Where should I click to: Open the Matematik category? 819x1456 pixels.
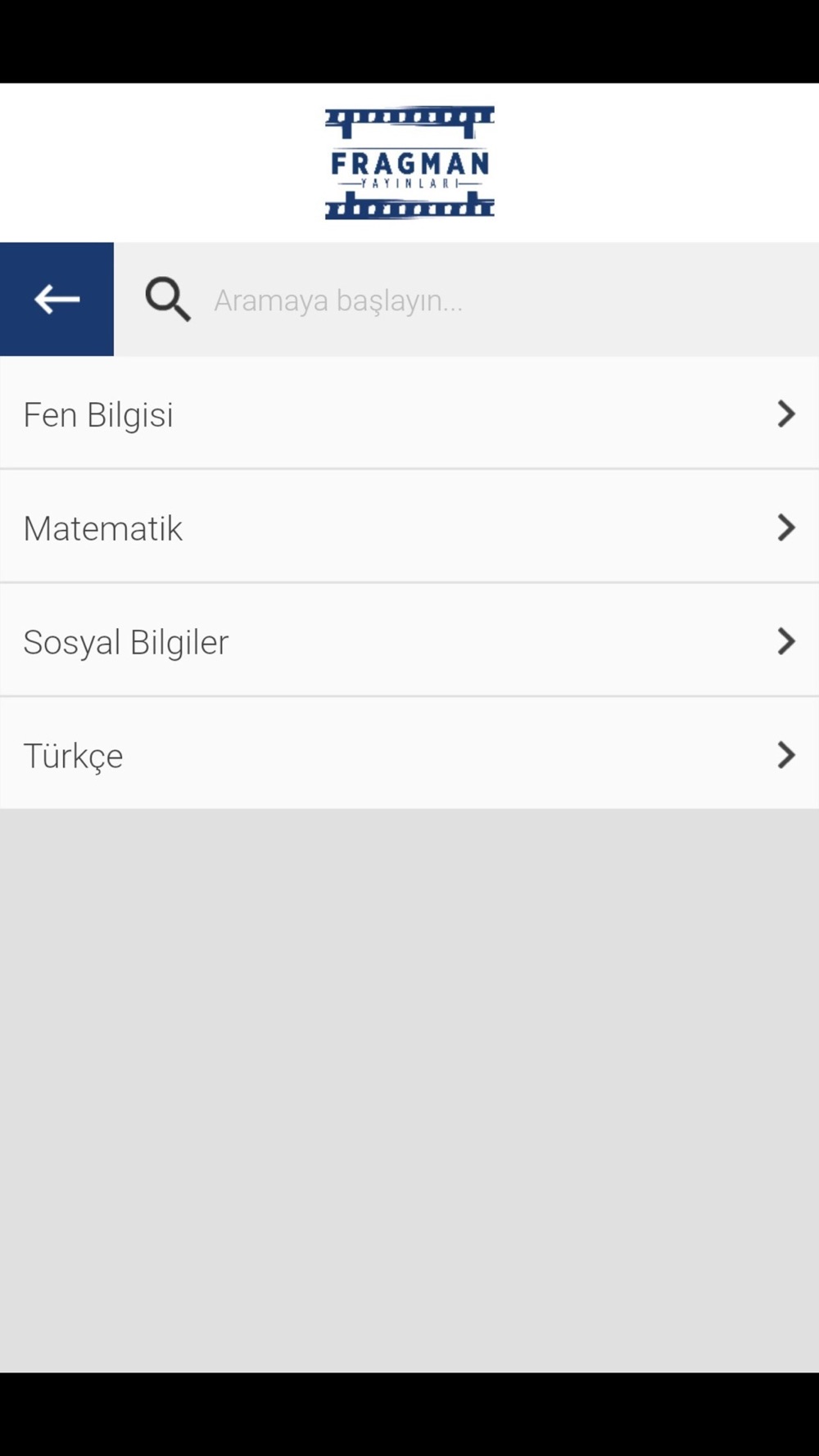pos(409,527)
